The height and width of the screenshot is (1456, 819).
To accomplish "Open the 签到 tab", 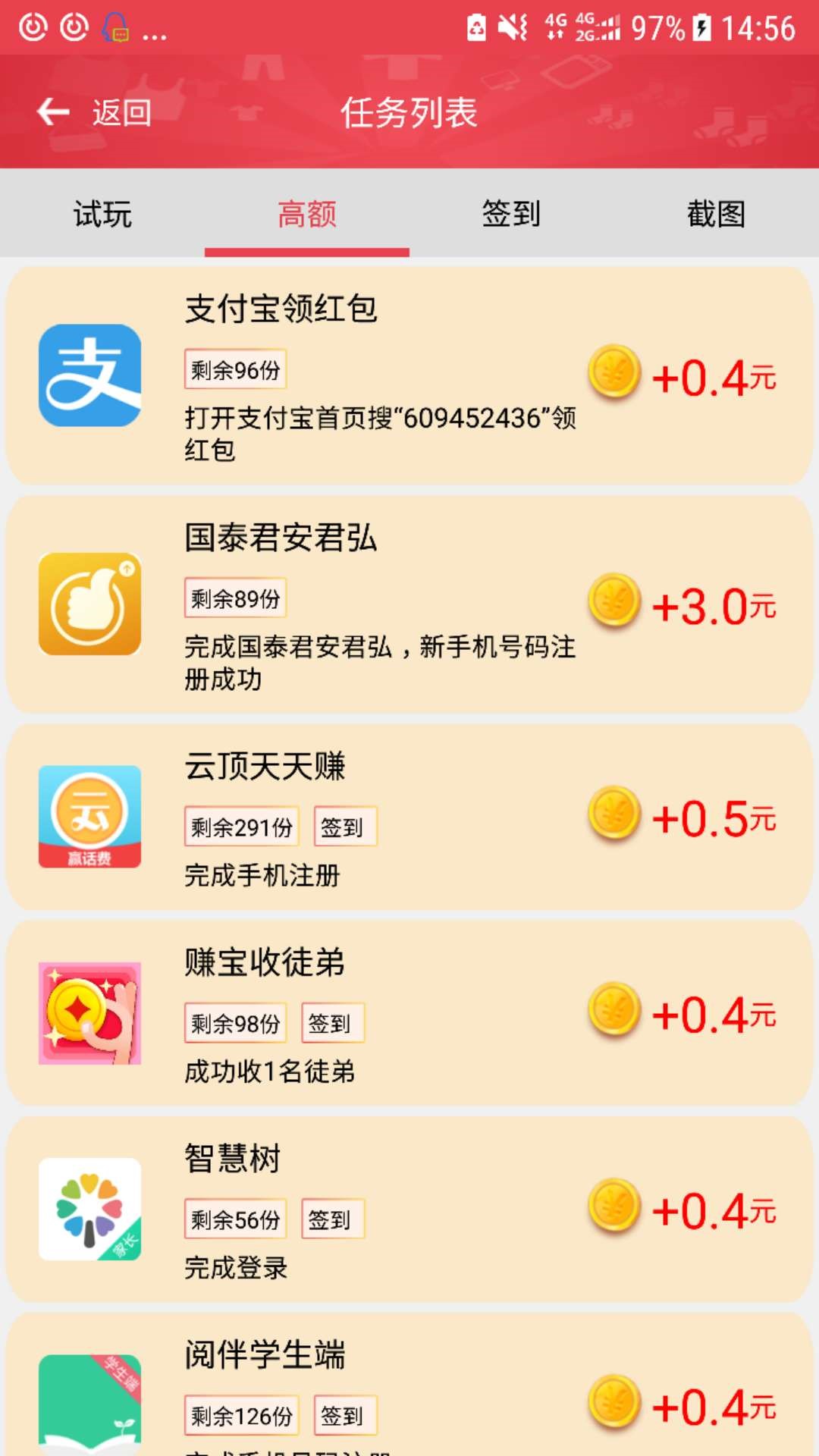I will [x=512, y=214].
